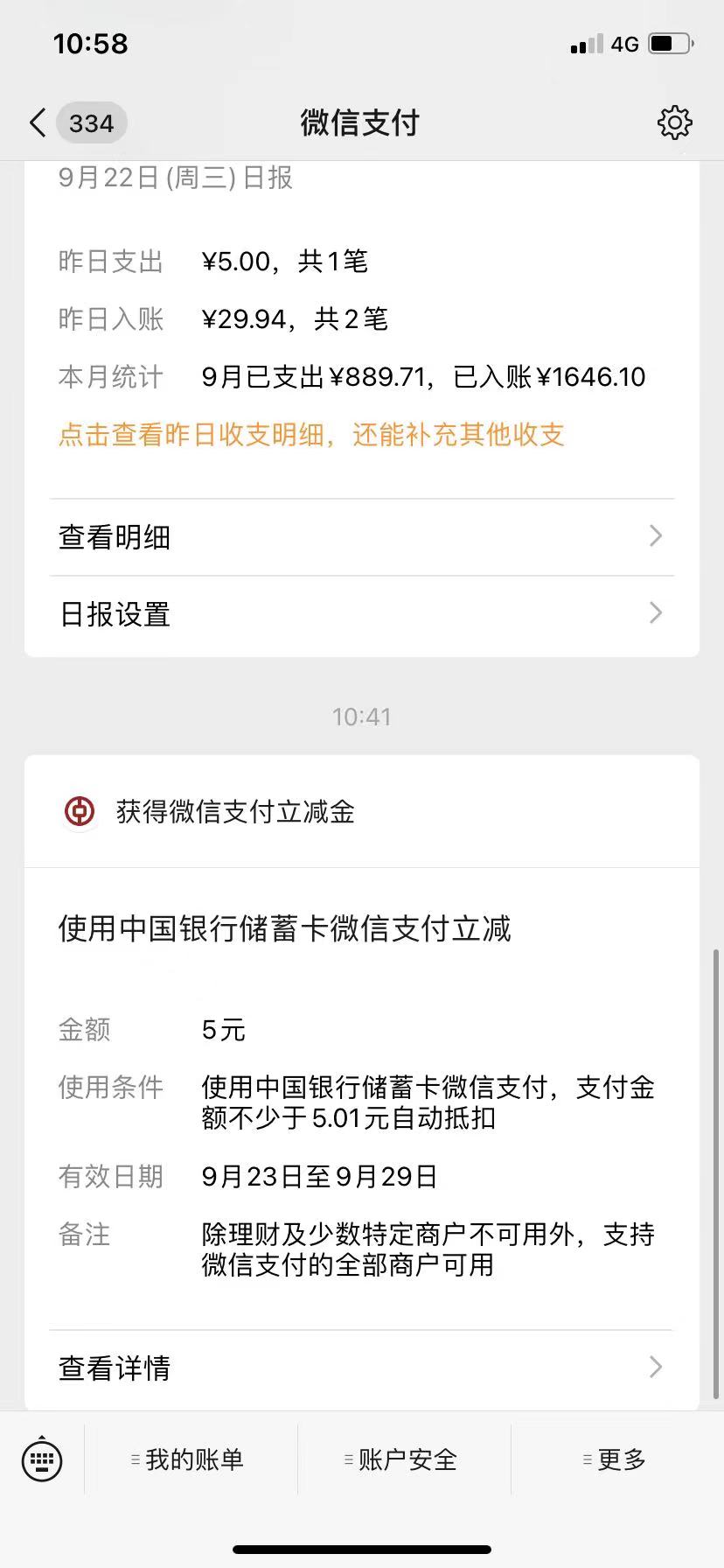
Task: Open the 更多 menu
Action: tap(617, 1459)
